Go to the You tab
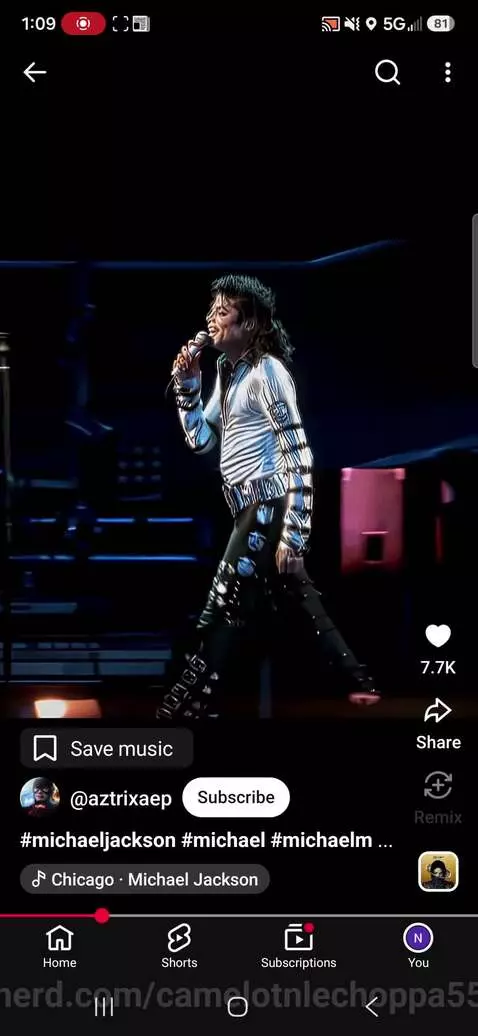478x1036 pixels. tap(418, 946)
